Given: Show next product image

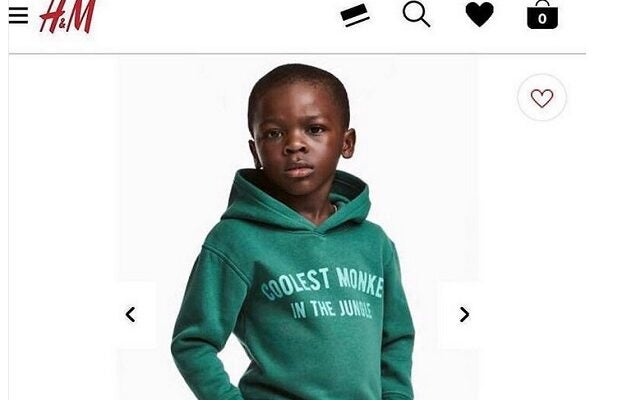Looking at the screenshot, I should [x=464, y=315].
